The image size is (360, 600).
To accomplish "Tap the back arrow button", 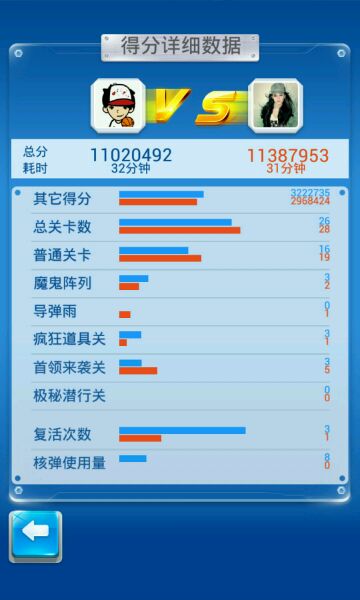I will [35, 536].
